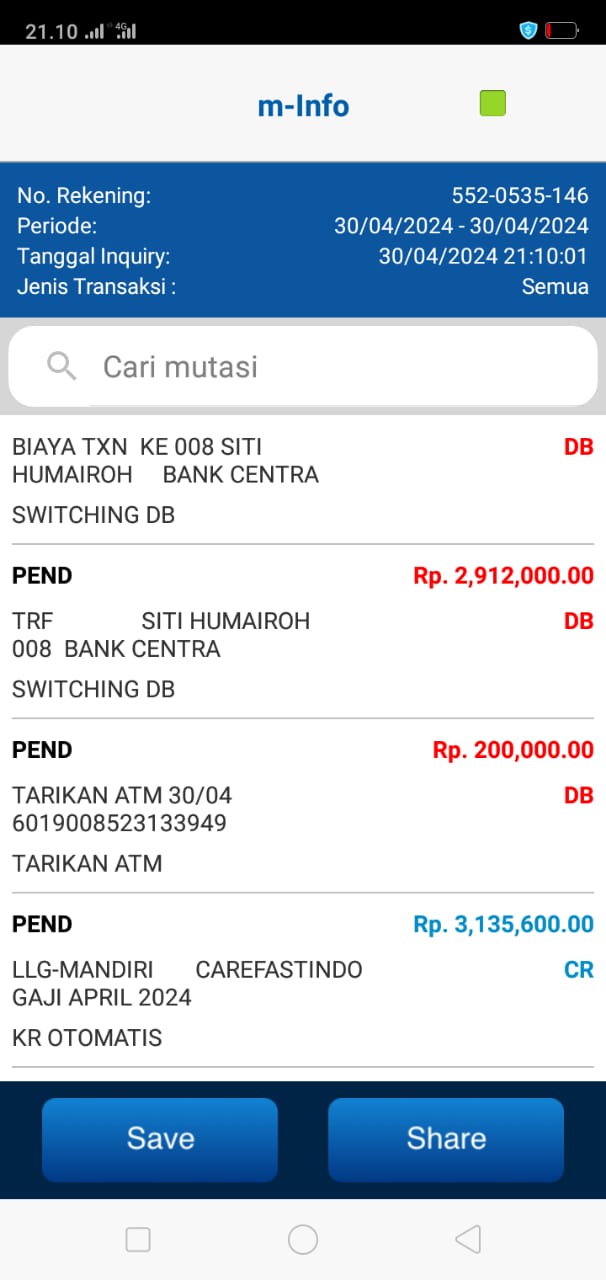Share the mutation statement
This screenshot has width=606, height=1280.
[446, 1139]
